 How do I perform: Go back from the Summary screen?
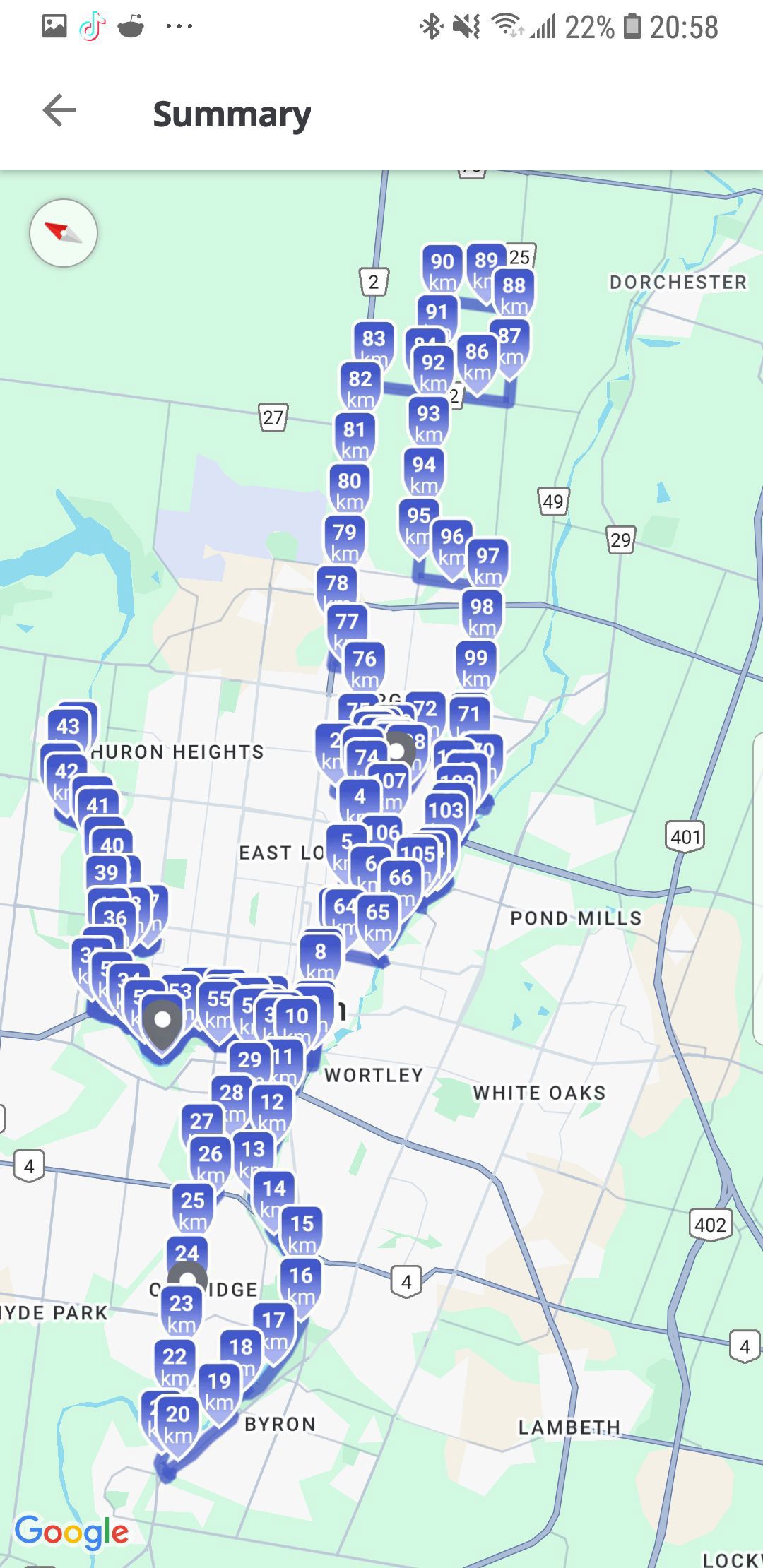pyautogui.click(x=59, y=111)
